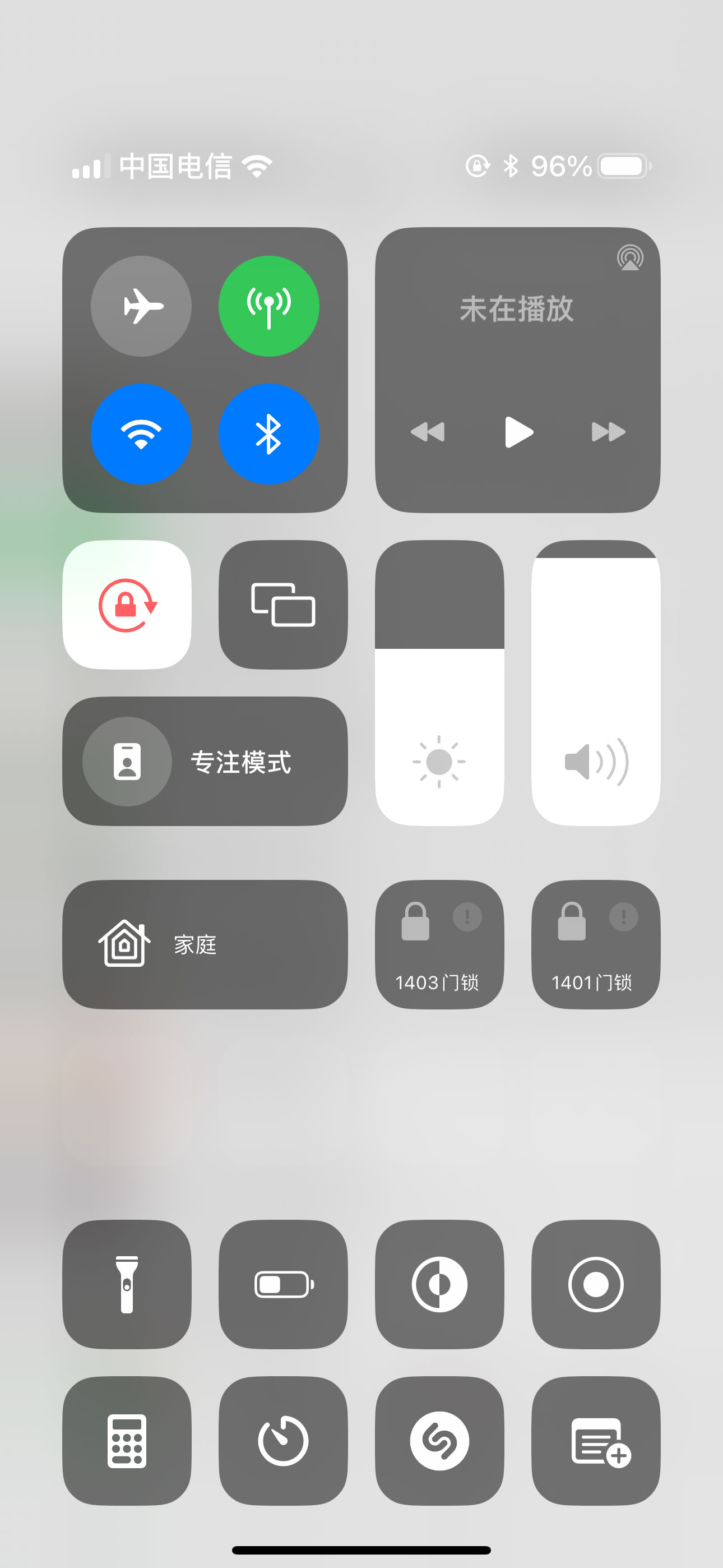Start screen recording

[x=595, y=1284]
